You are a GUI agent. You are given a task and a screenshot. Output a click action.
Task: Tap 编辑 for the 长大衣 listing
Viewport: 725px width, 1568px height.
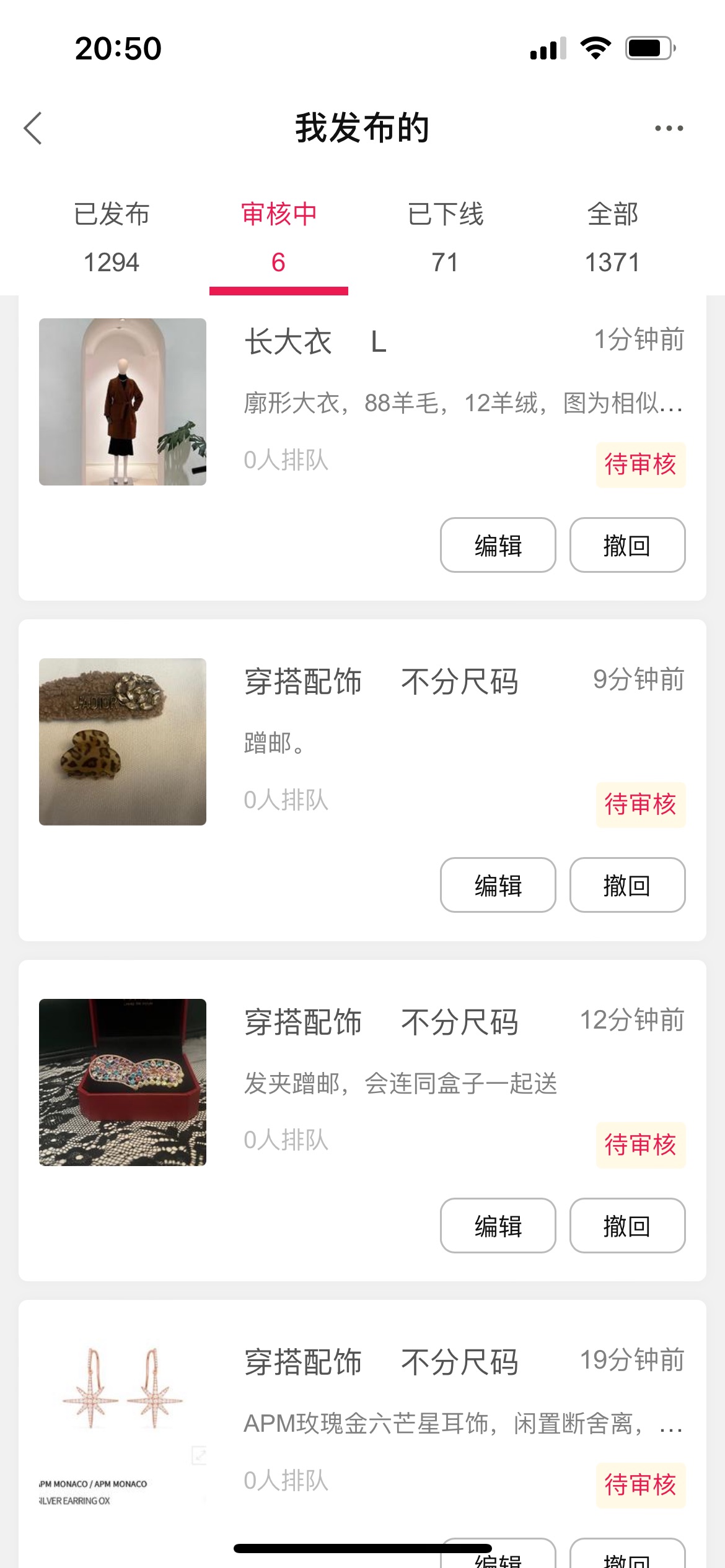(x=498, y=545)
